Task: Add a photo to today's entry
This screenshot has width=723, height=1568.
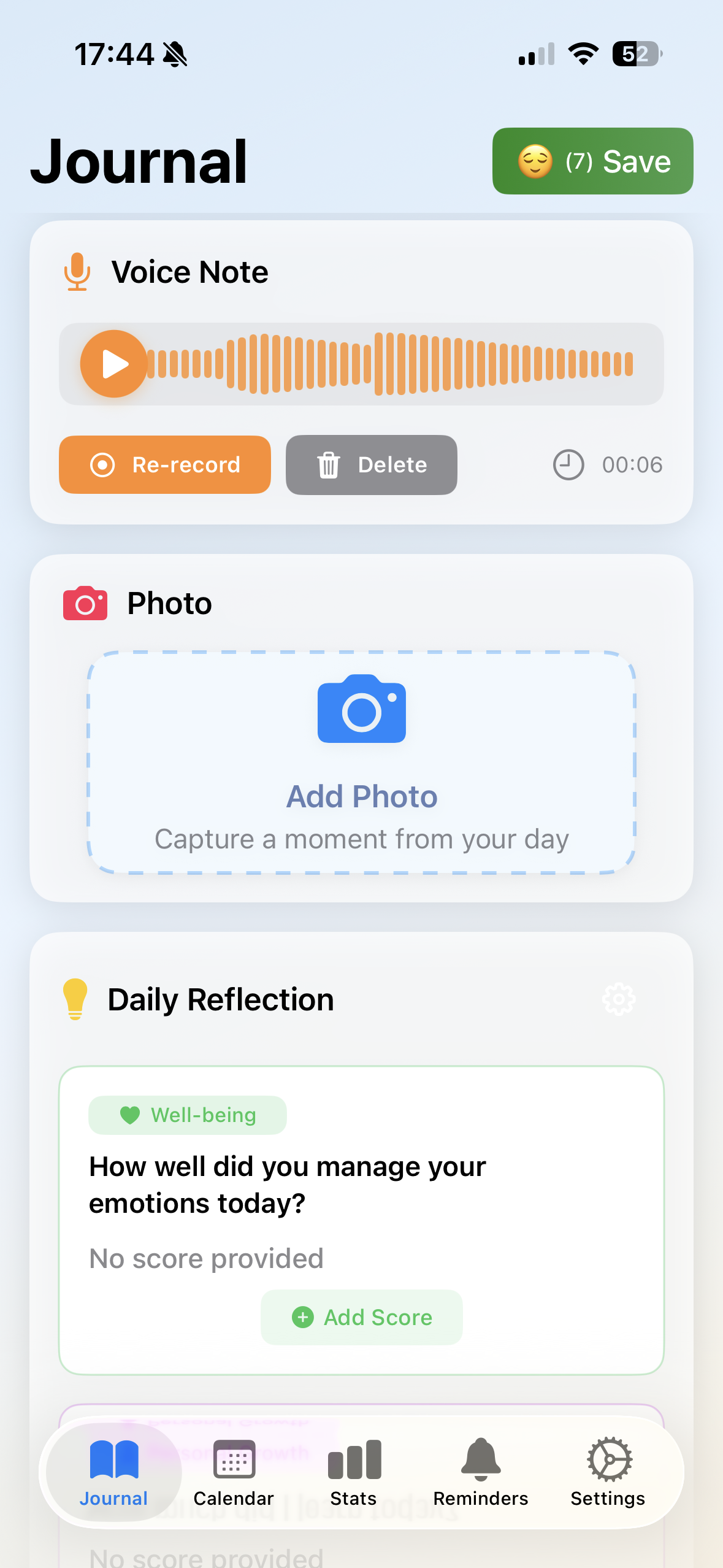Action: [361, 762]
